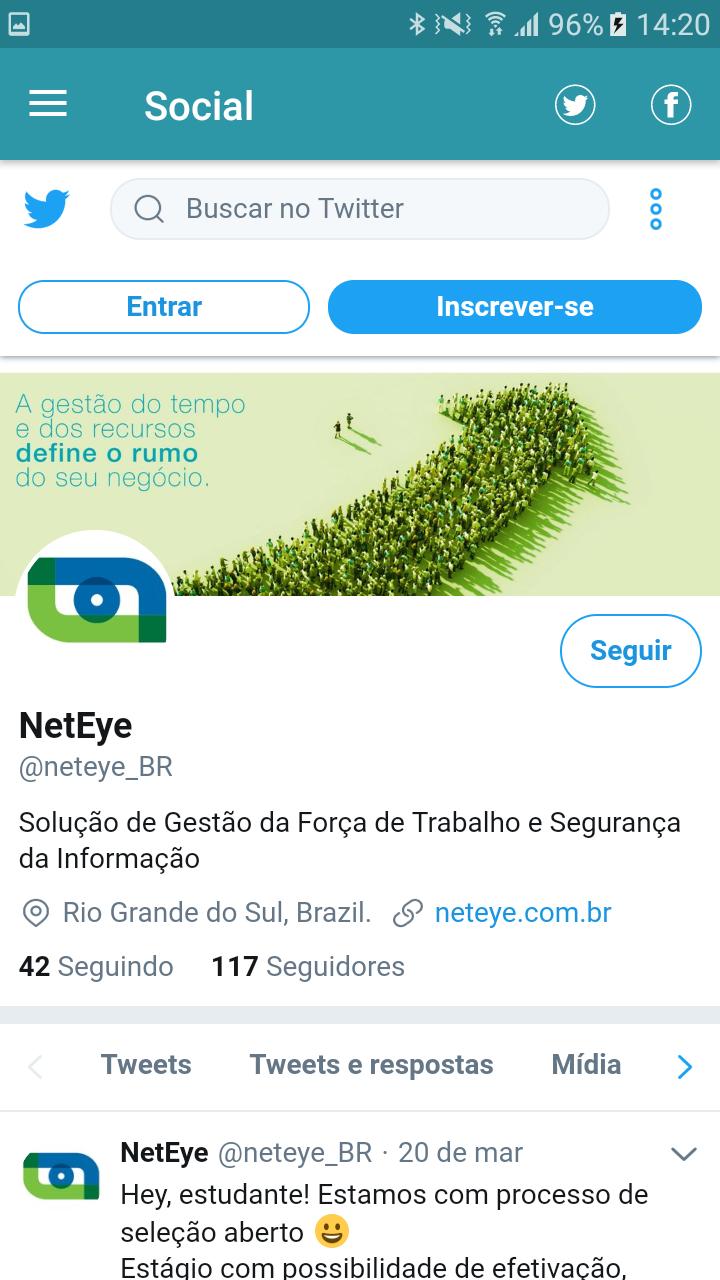720x1280 pixels.
Task: Click the search magnifier icon
Action: pyautogui.click(x=148, y=208)
